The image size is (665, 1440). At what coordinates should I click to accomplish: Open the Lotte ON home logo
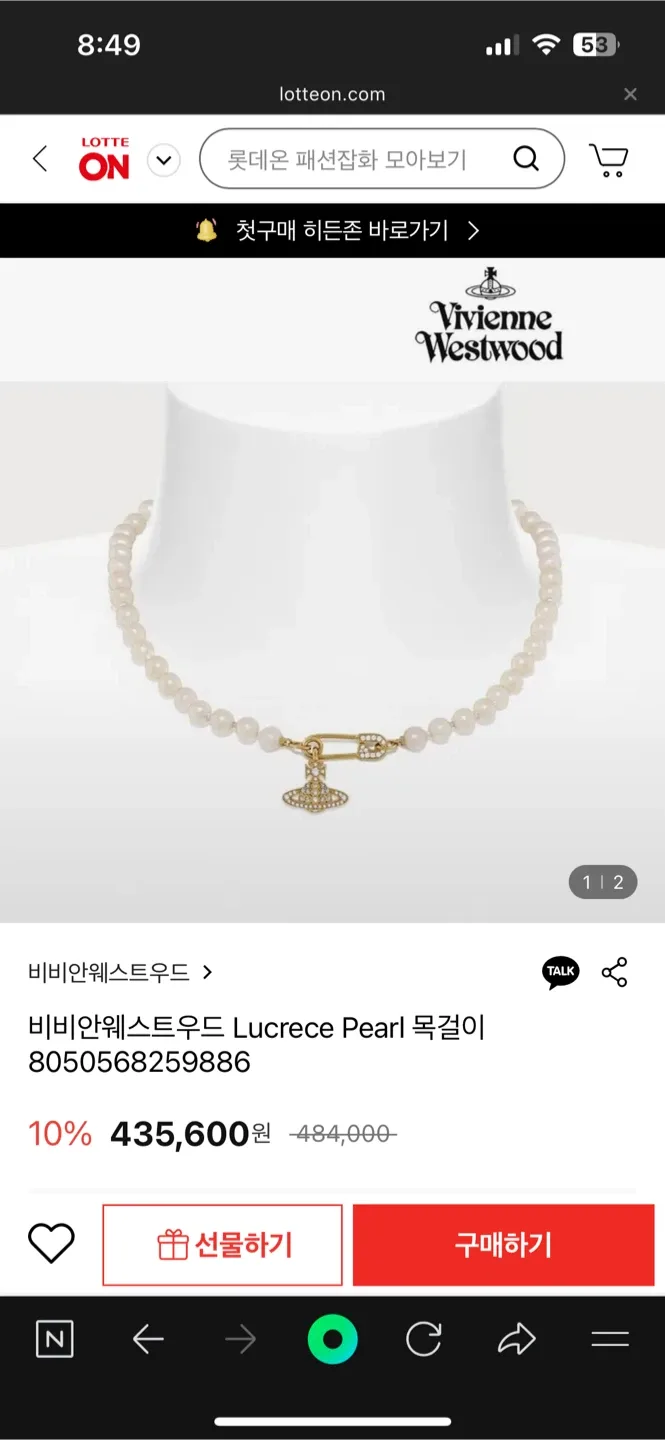point(104,159)
